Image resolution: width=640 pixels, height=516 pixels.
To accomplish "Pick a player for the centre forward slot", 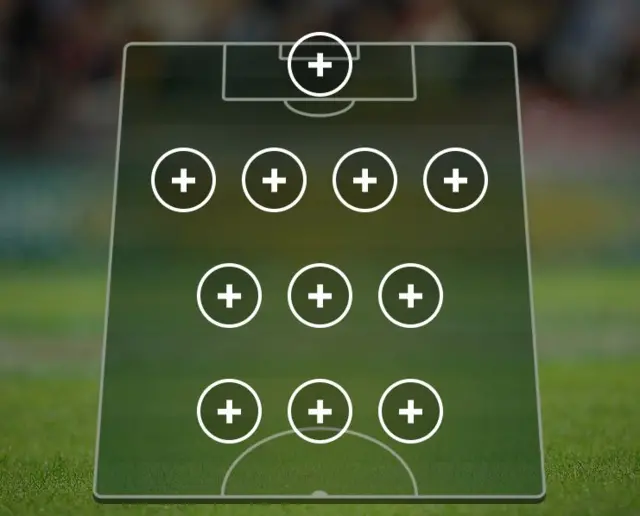I will [320, 411].
